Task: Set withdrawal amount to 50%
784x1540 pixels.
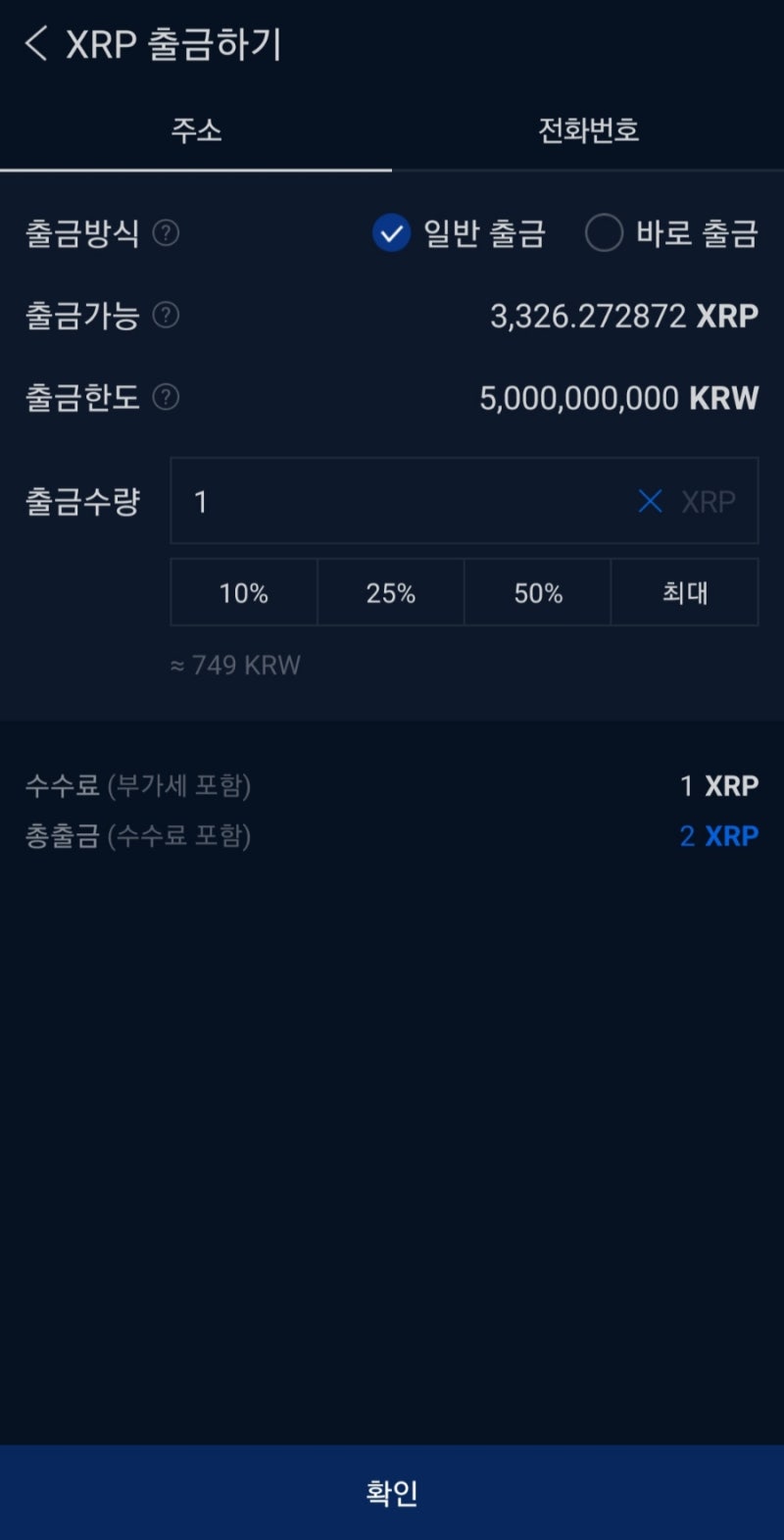Action: (538, 592)
